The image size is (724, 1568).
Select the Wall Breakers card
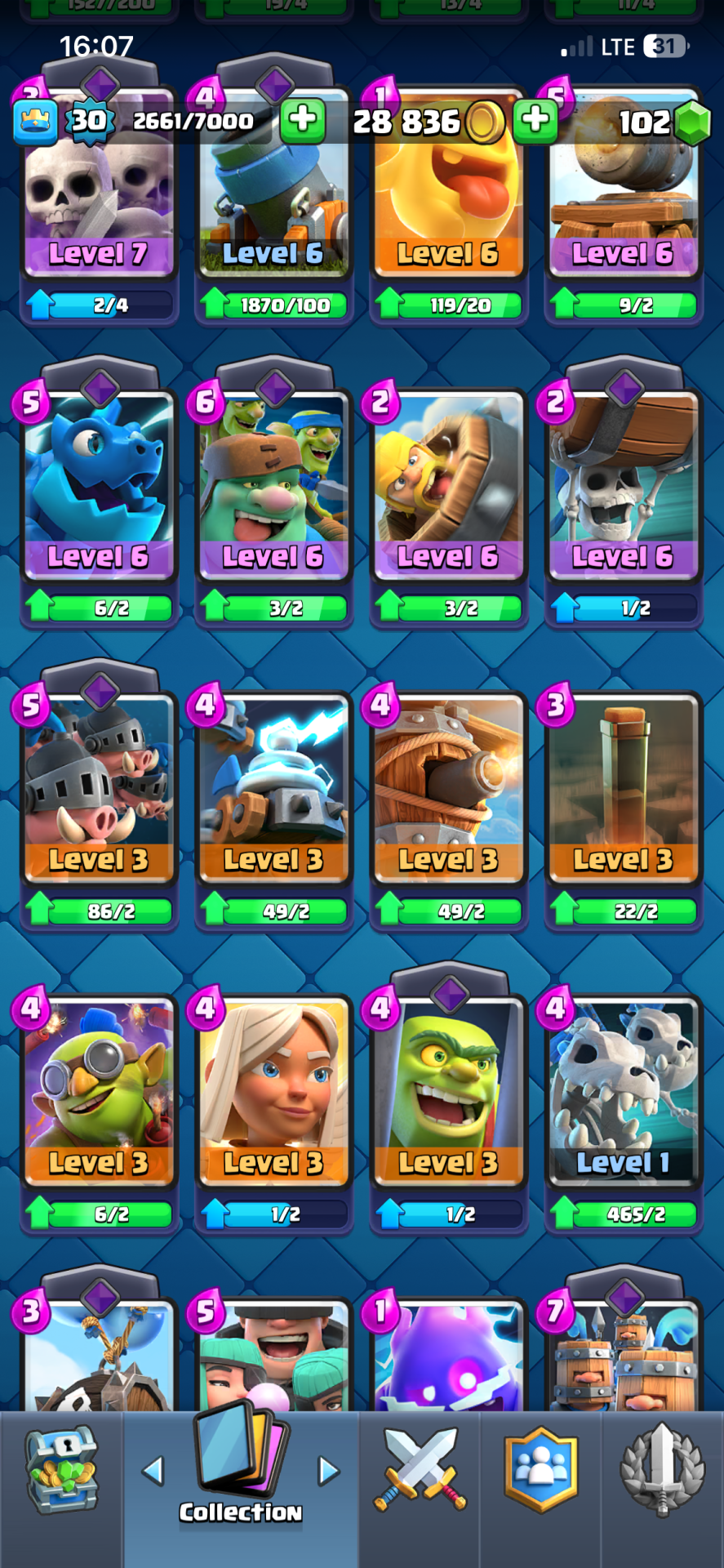[623, 482]
